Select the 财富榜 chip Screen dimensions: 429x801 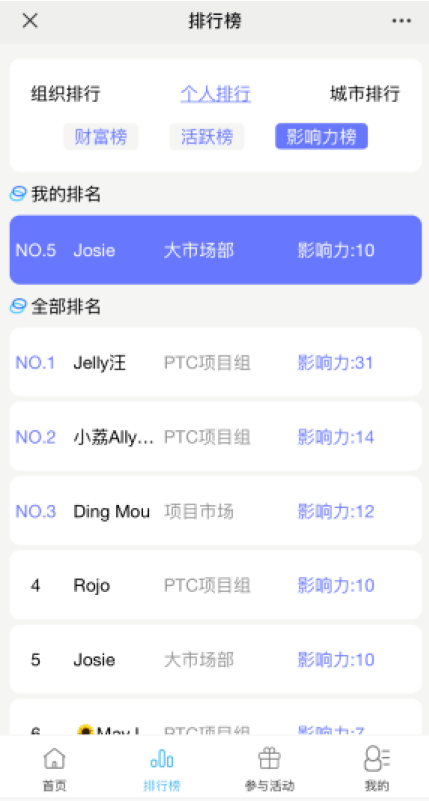pos(101,137)
